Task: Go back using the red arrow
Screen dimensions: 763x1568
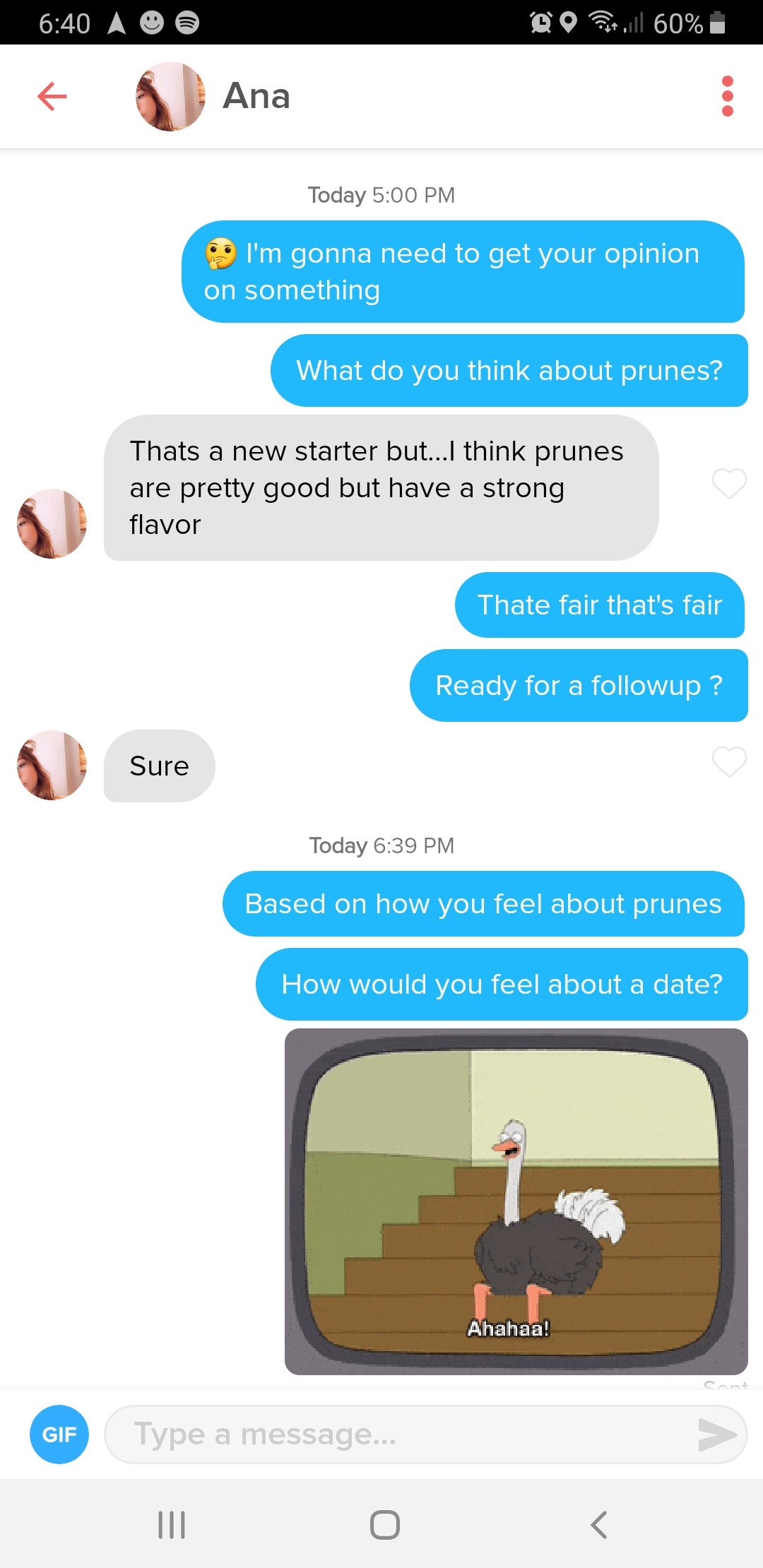Action: (52, 96)
